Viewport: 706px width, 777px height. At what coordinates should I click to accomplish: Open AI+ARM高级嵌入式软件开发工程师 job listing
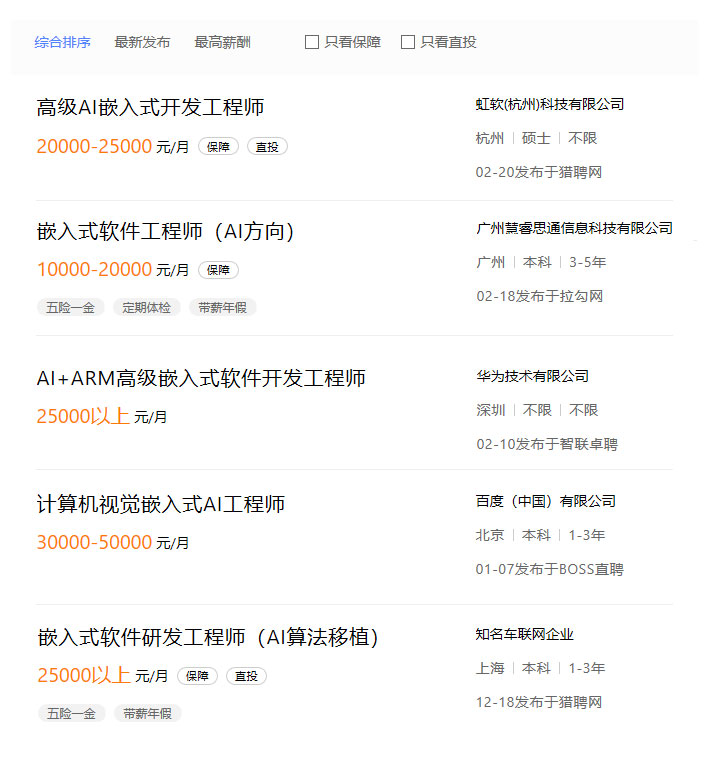201,378
